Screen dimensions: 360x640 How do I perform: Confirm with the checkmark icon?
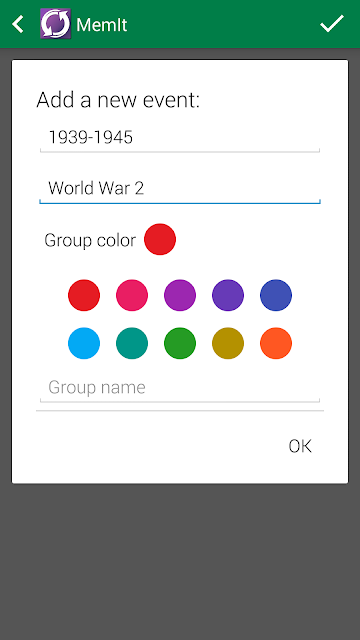pyautogui.click(x=332, y=24)
